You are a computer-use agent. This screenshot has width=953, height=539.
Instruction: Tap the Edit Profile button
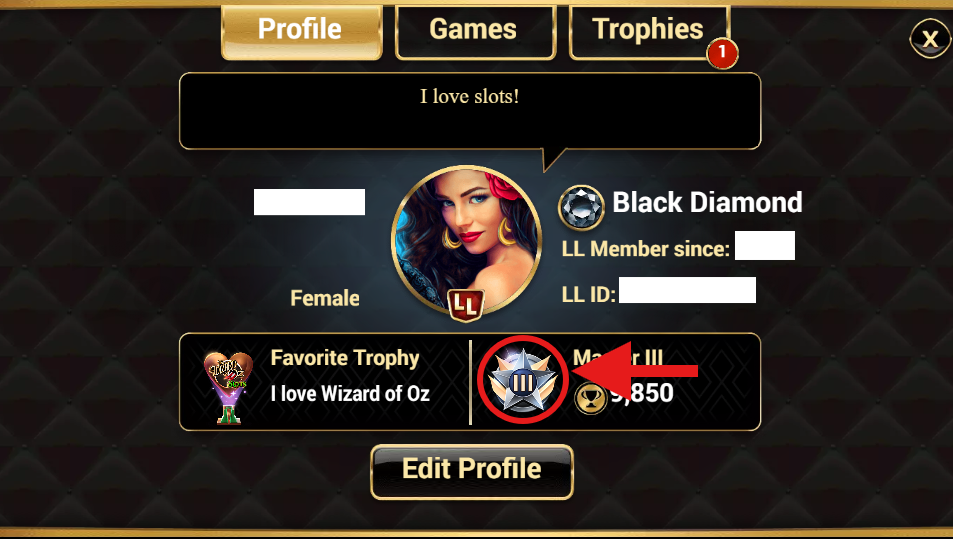pos(472,470)
